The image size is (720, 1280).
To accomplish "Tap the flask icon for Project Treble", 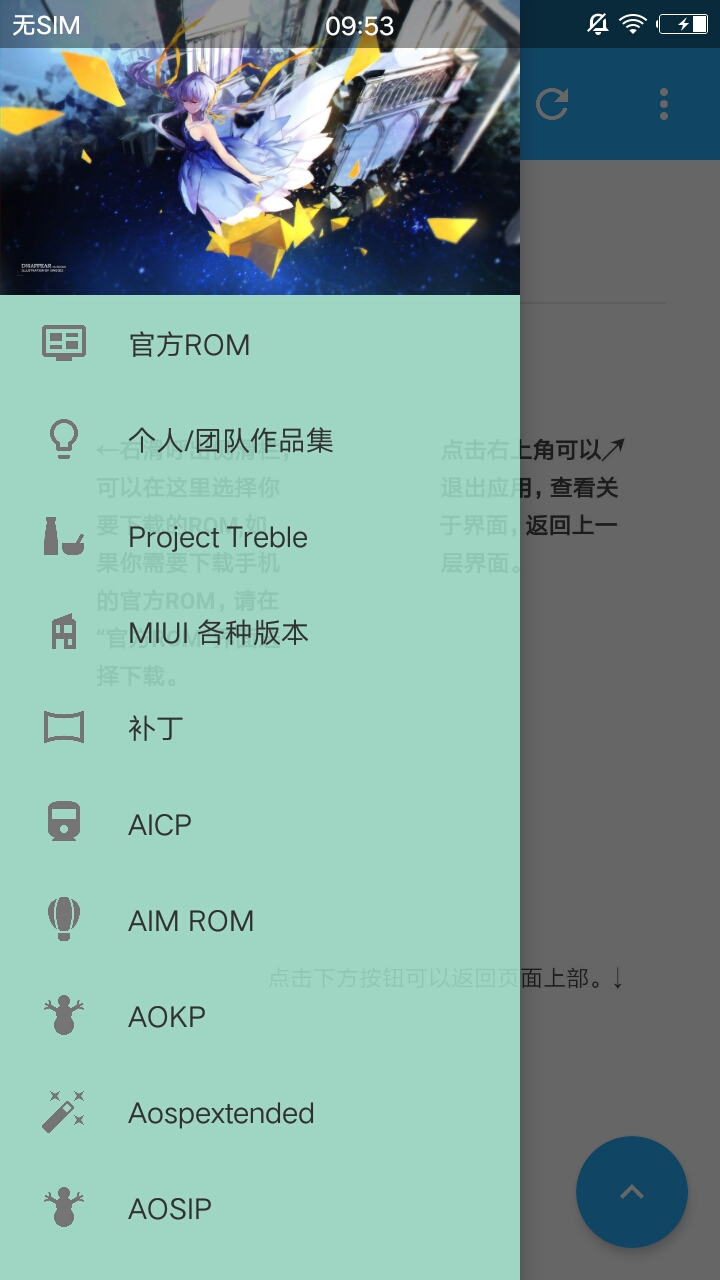I will [x=63, y=536].
